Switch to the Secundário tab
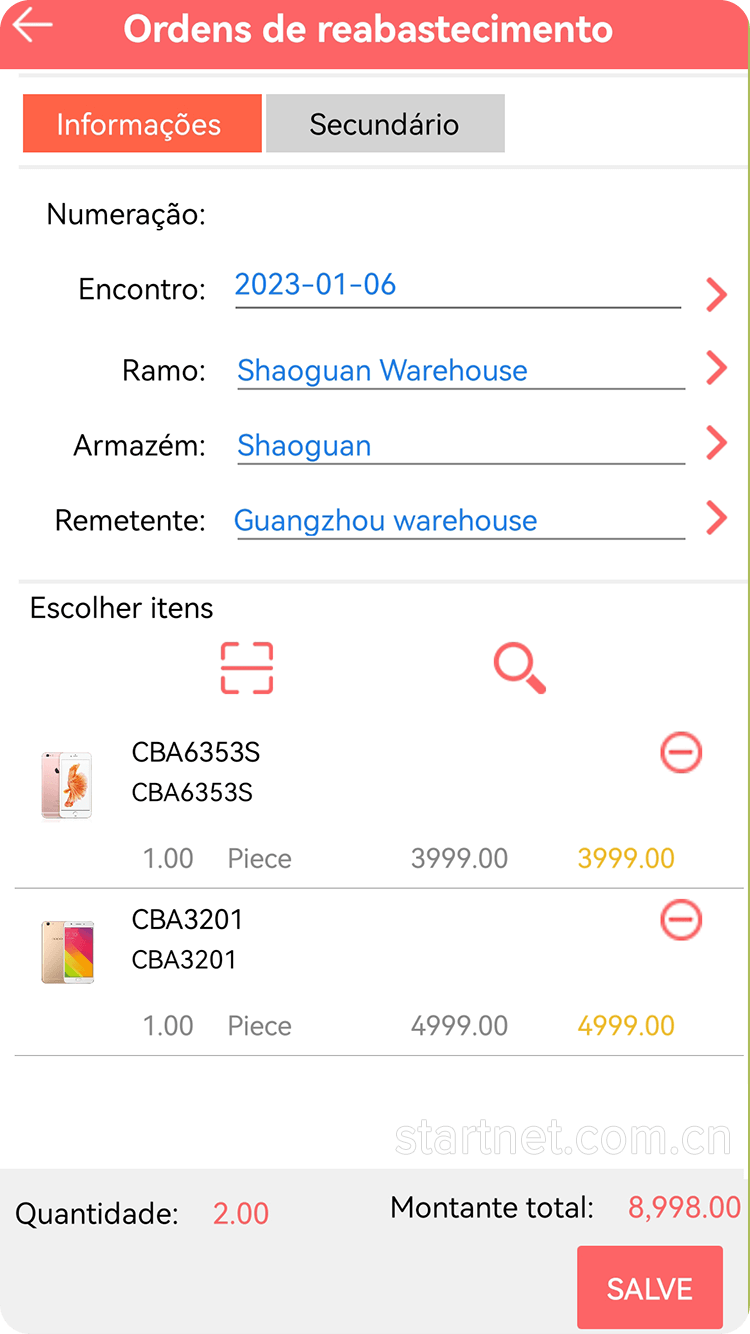 pos(385,124)
